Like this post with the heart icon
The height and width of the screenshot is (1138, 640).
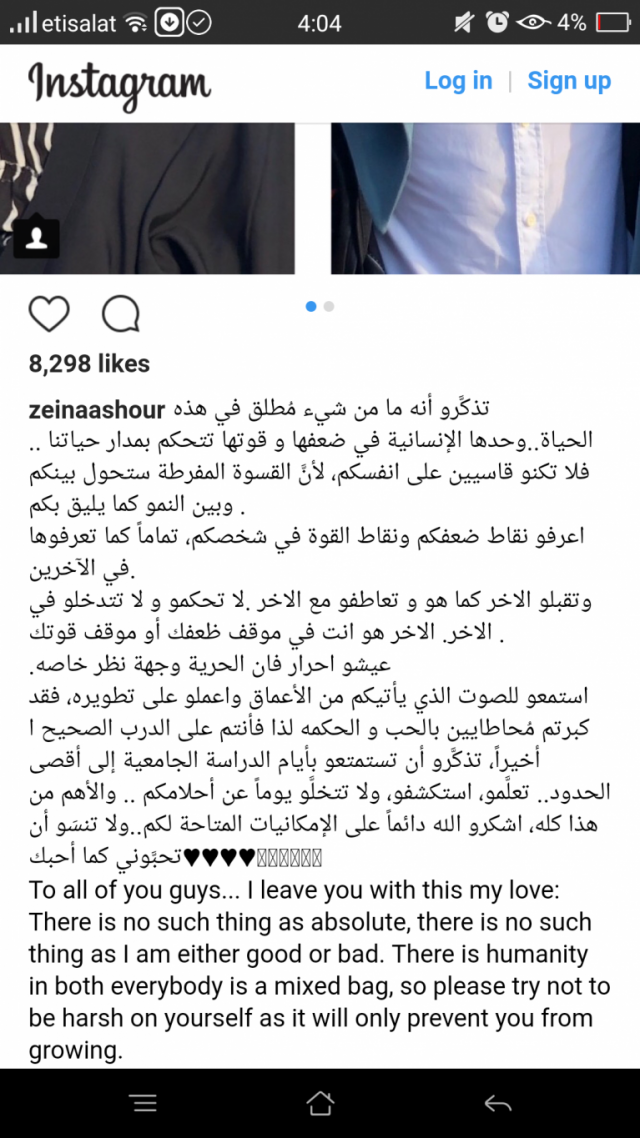coord(49,314)
